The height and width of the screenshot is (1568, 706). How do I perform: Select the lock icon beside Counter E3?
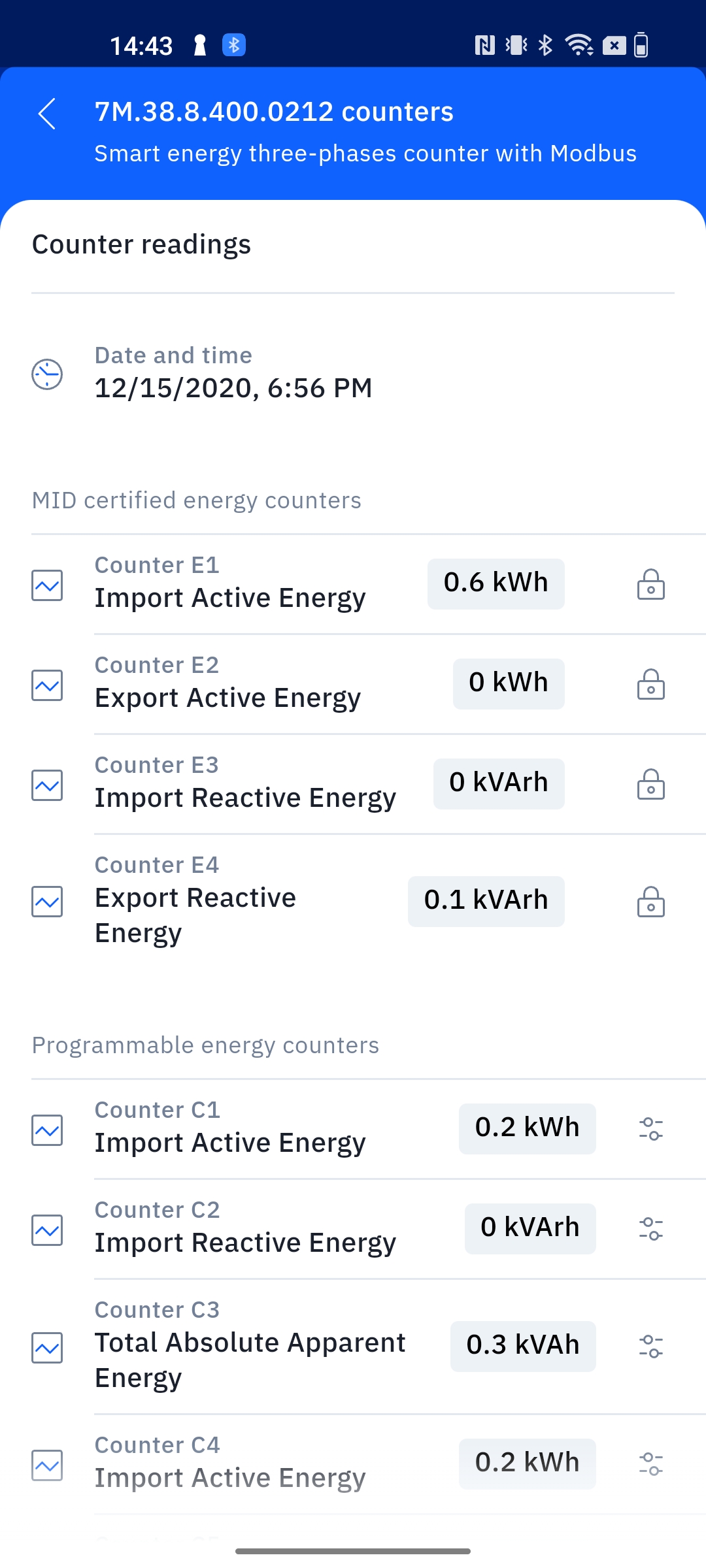650,785
